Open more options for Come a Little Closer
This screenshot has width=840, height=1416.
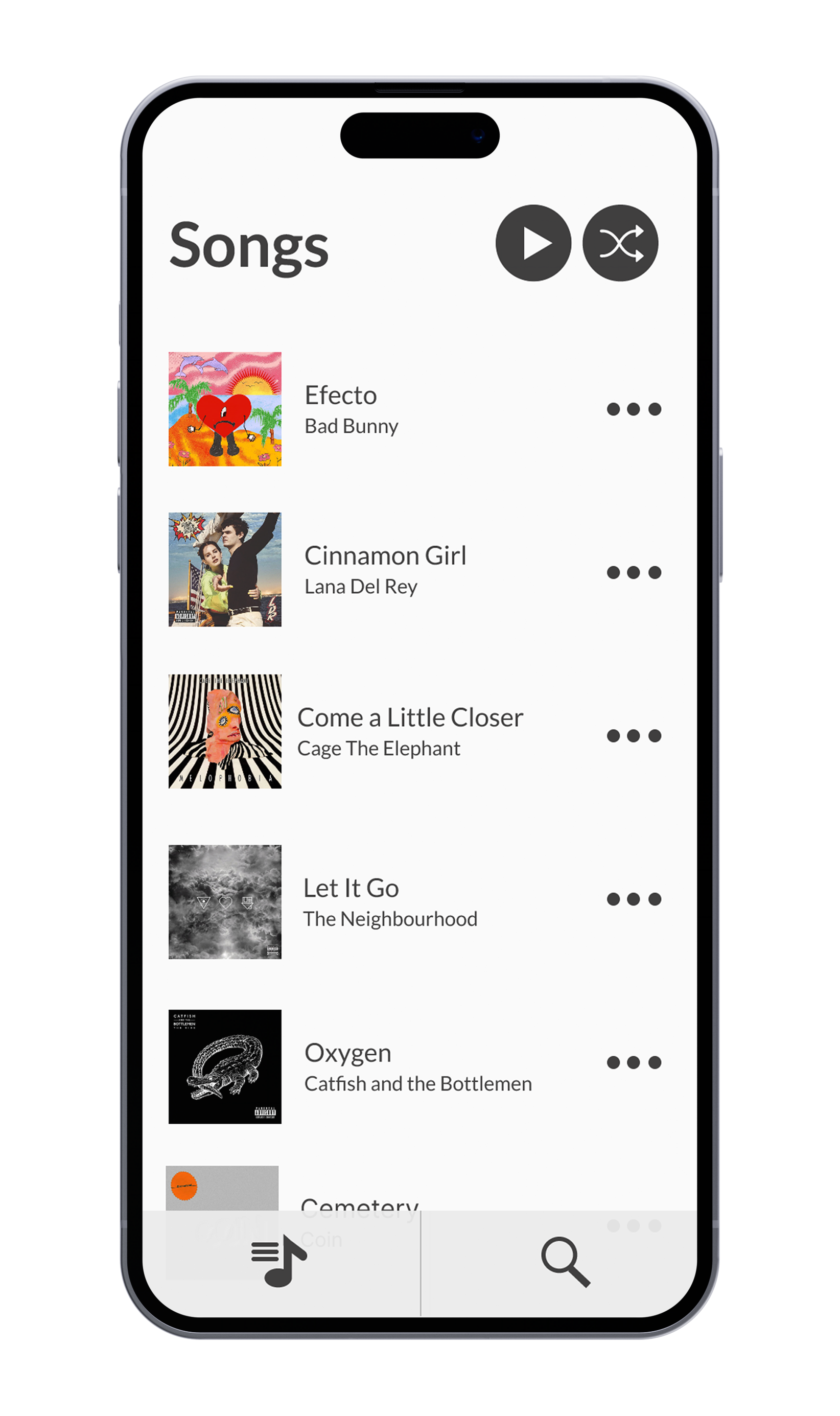(x=634, y=736)
